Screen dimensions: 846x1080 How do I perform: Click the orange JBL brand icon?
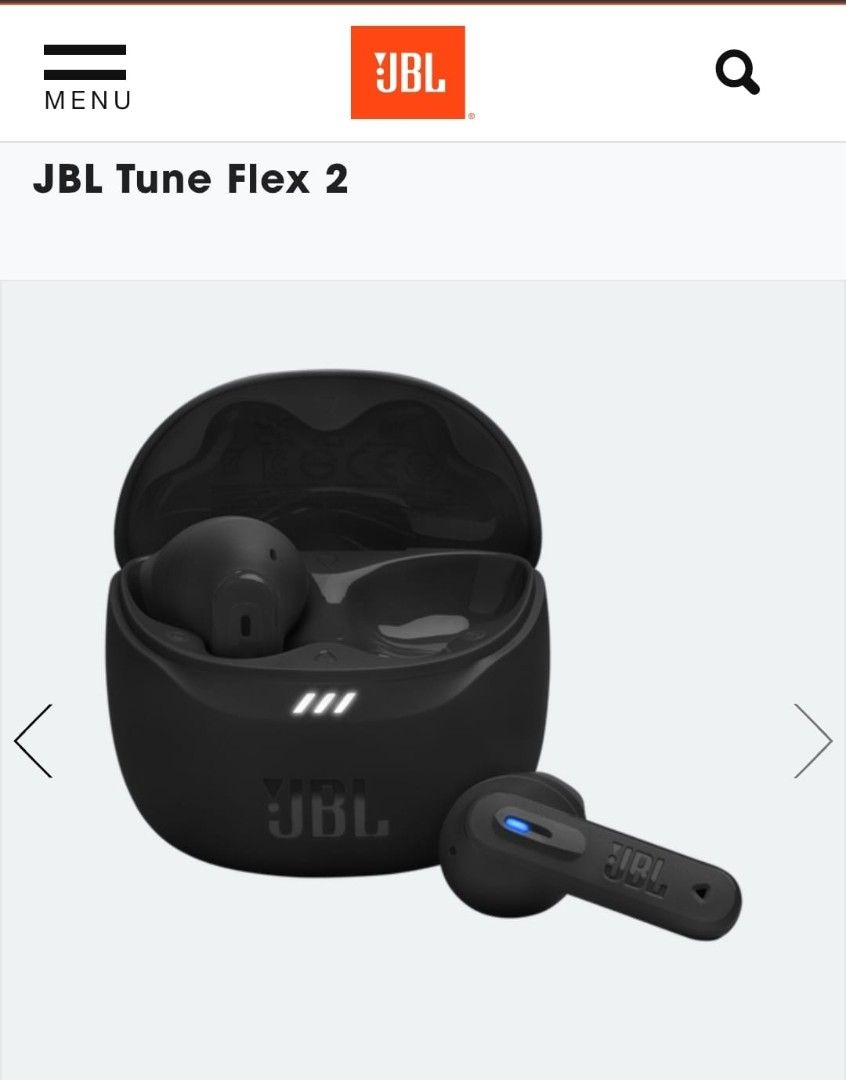click(410, 71)
